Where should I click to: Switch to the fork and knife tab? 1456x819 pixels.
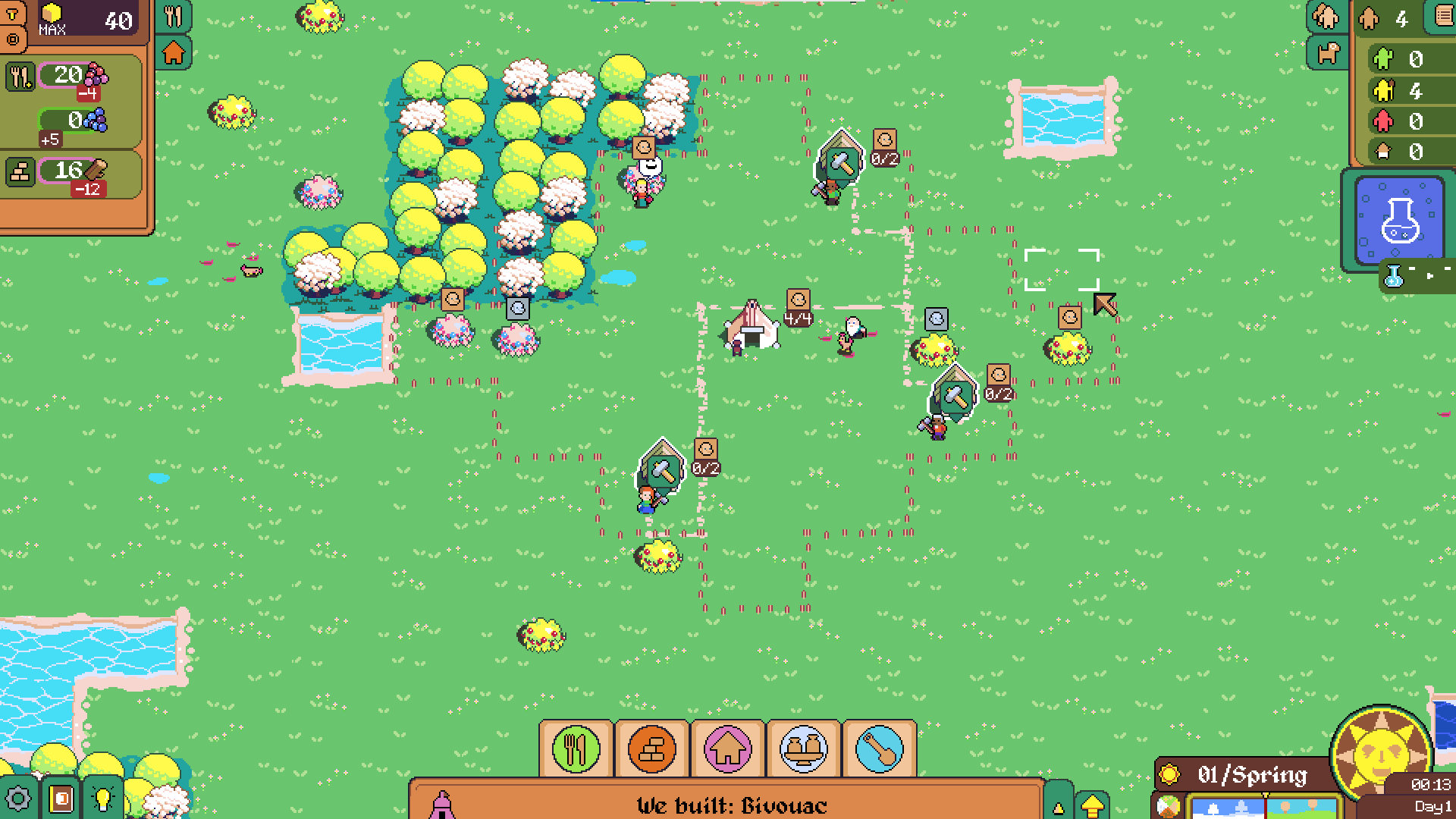point(174,17)
